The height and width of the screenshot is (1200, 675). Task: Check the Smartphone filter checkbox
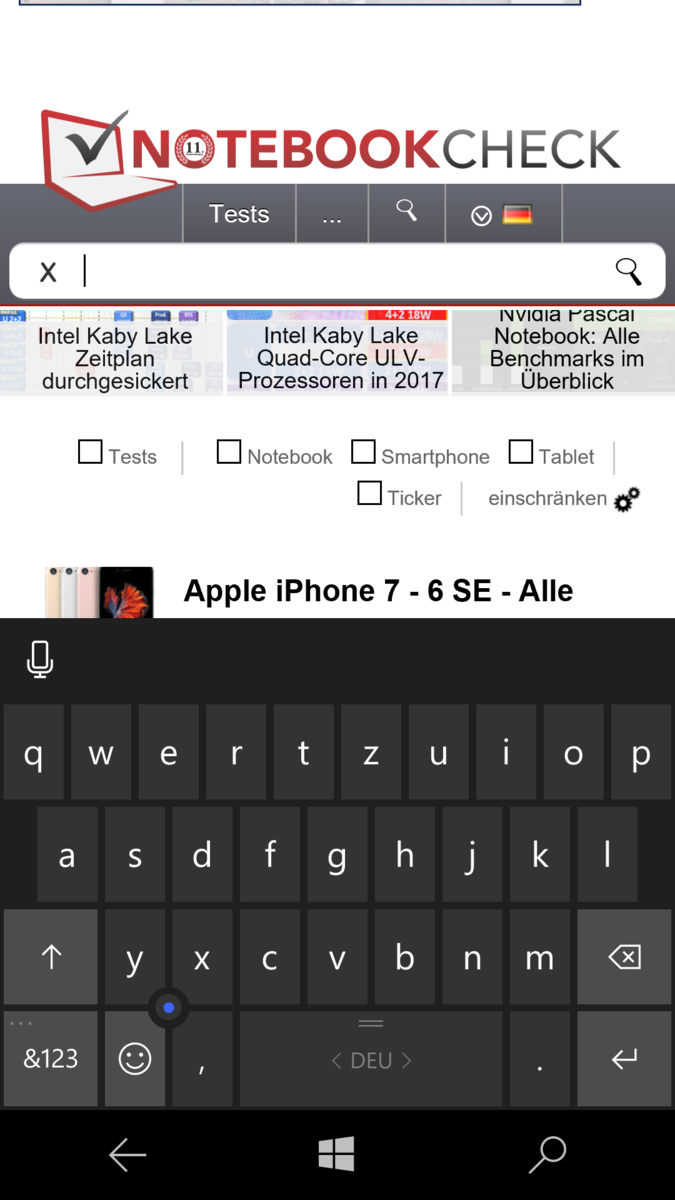click(x=363, y=452)
